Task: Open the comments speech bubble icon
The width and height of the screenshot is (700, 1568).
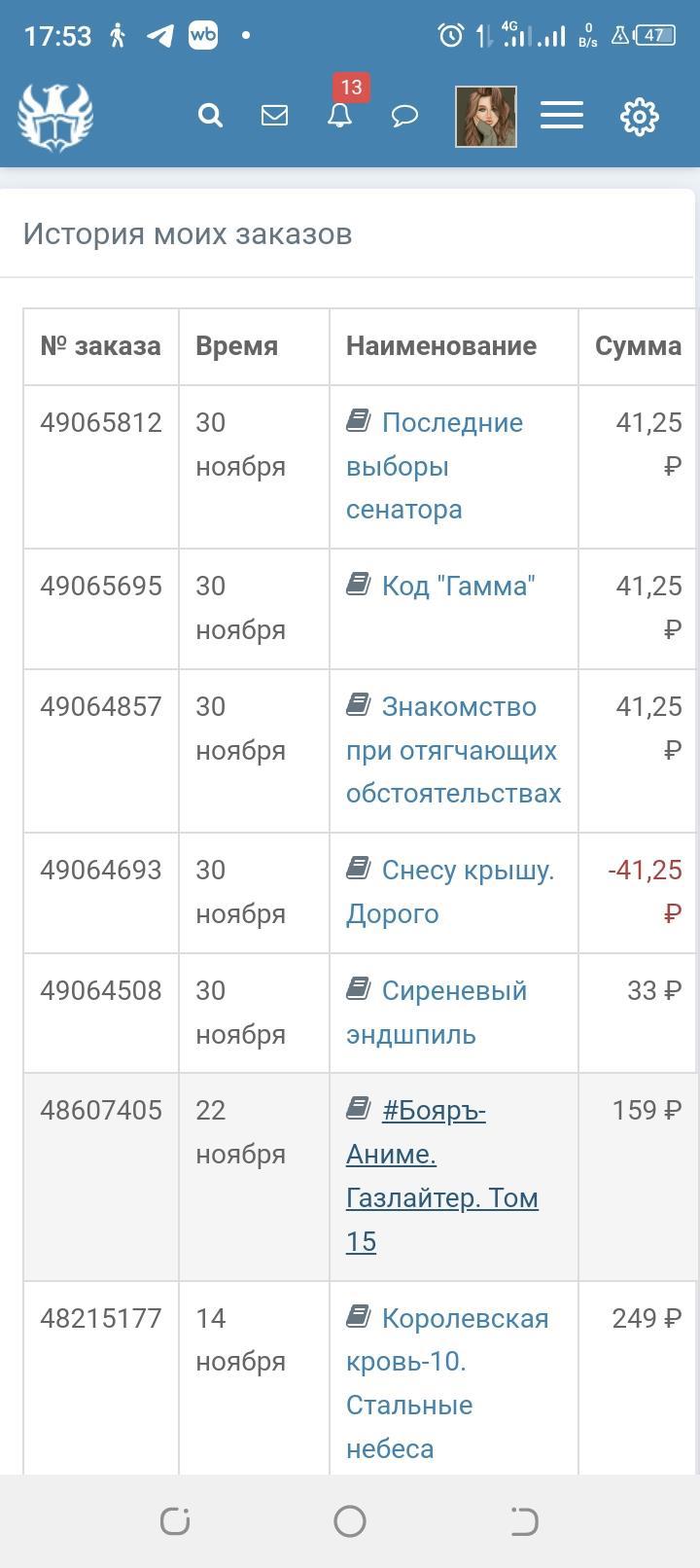Action: coord(404,117)
